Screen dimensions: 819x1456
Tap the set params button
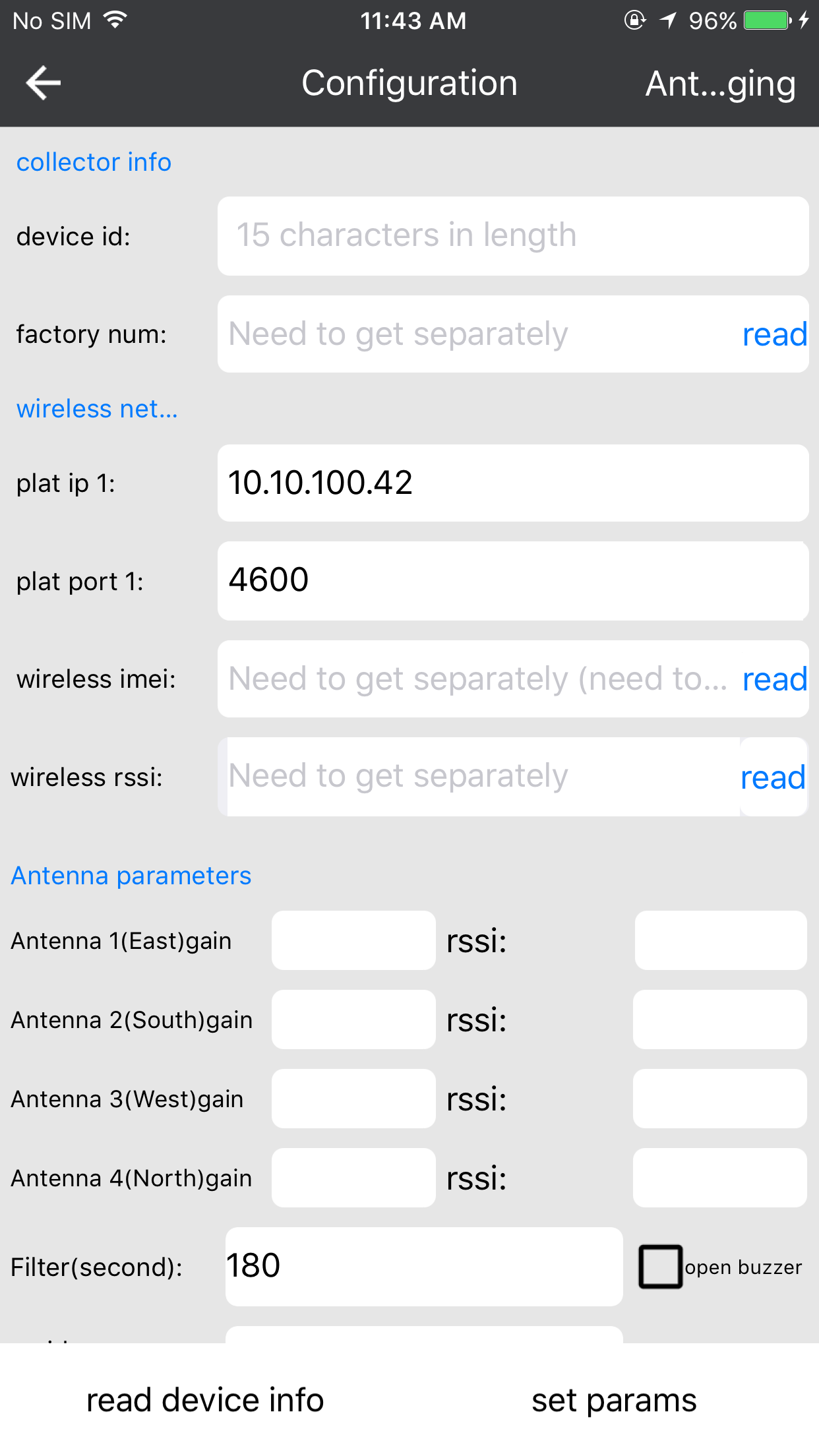613,1400
